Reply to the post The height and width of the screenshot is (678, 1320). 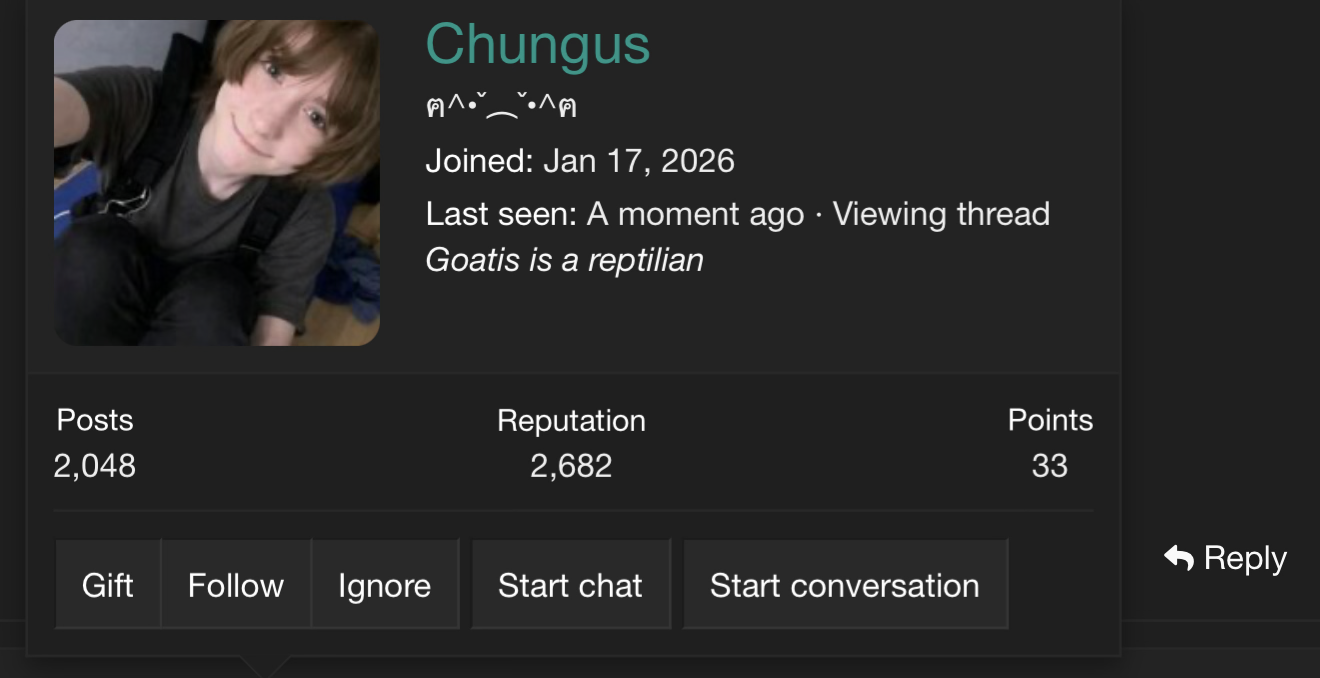pyautogui.click(x=1227, y=558)
